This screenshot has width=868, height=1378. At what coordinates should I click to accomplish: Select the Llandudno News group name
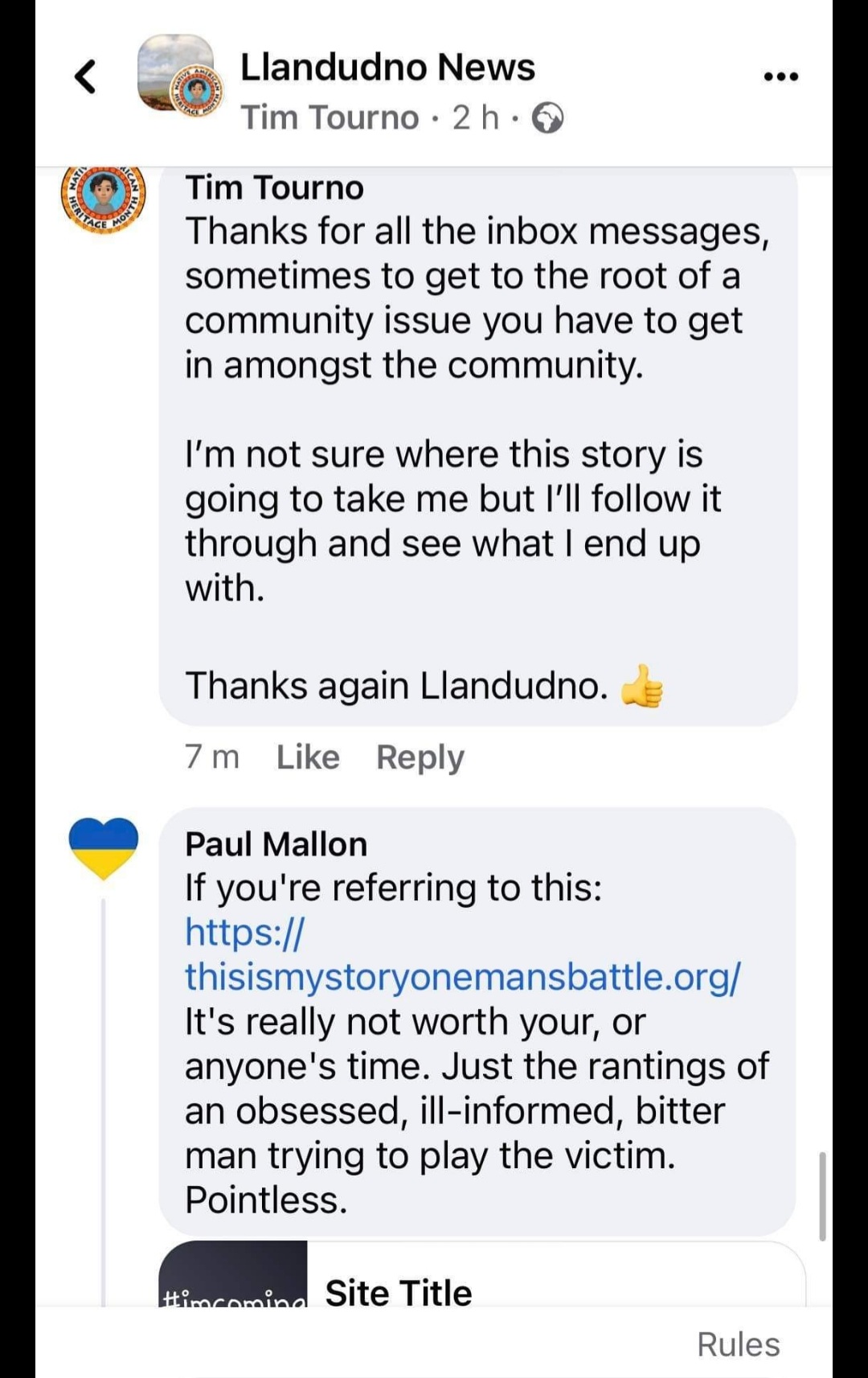[x=388, y=67]
